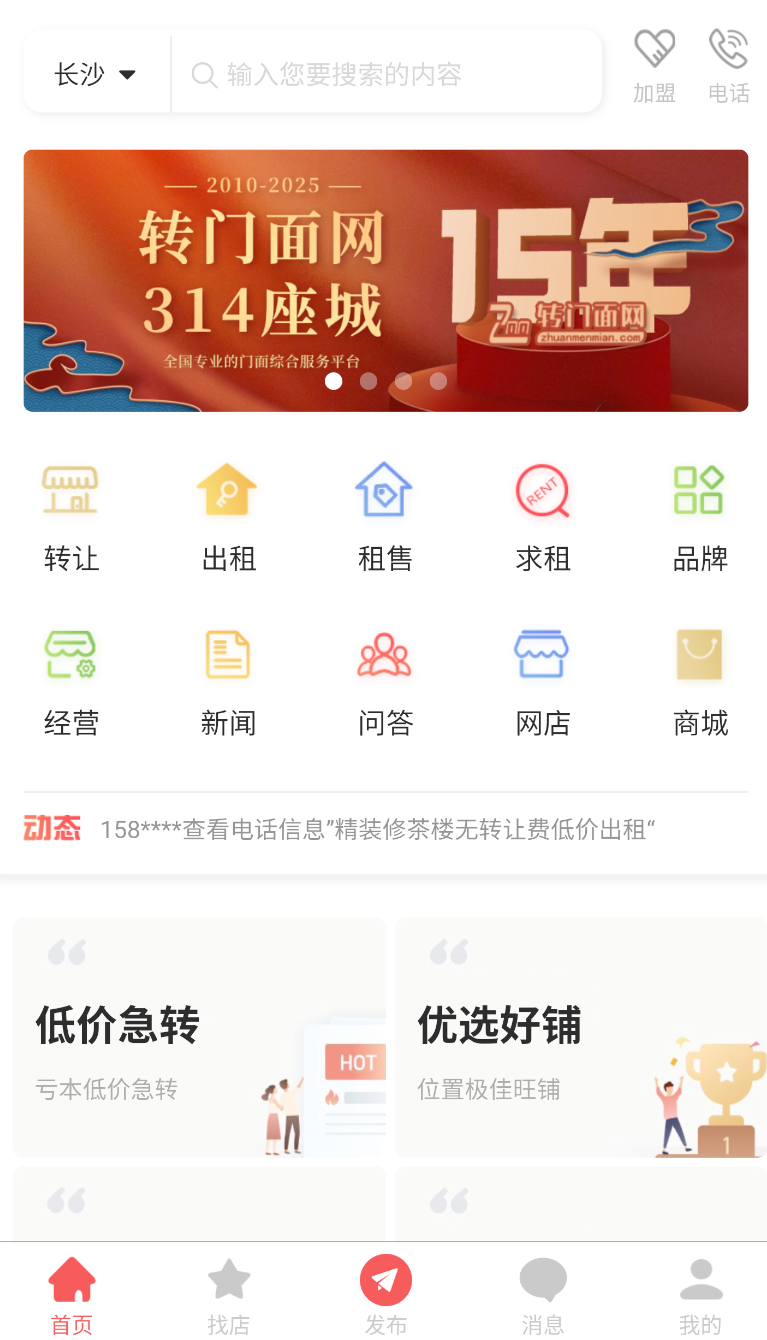Browse the 品牌 category
This screenshot has width=767, height=1340.
click(699, 516)
